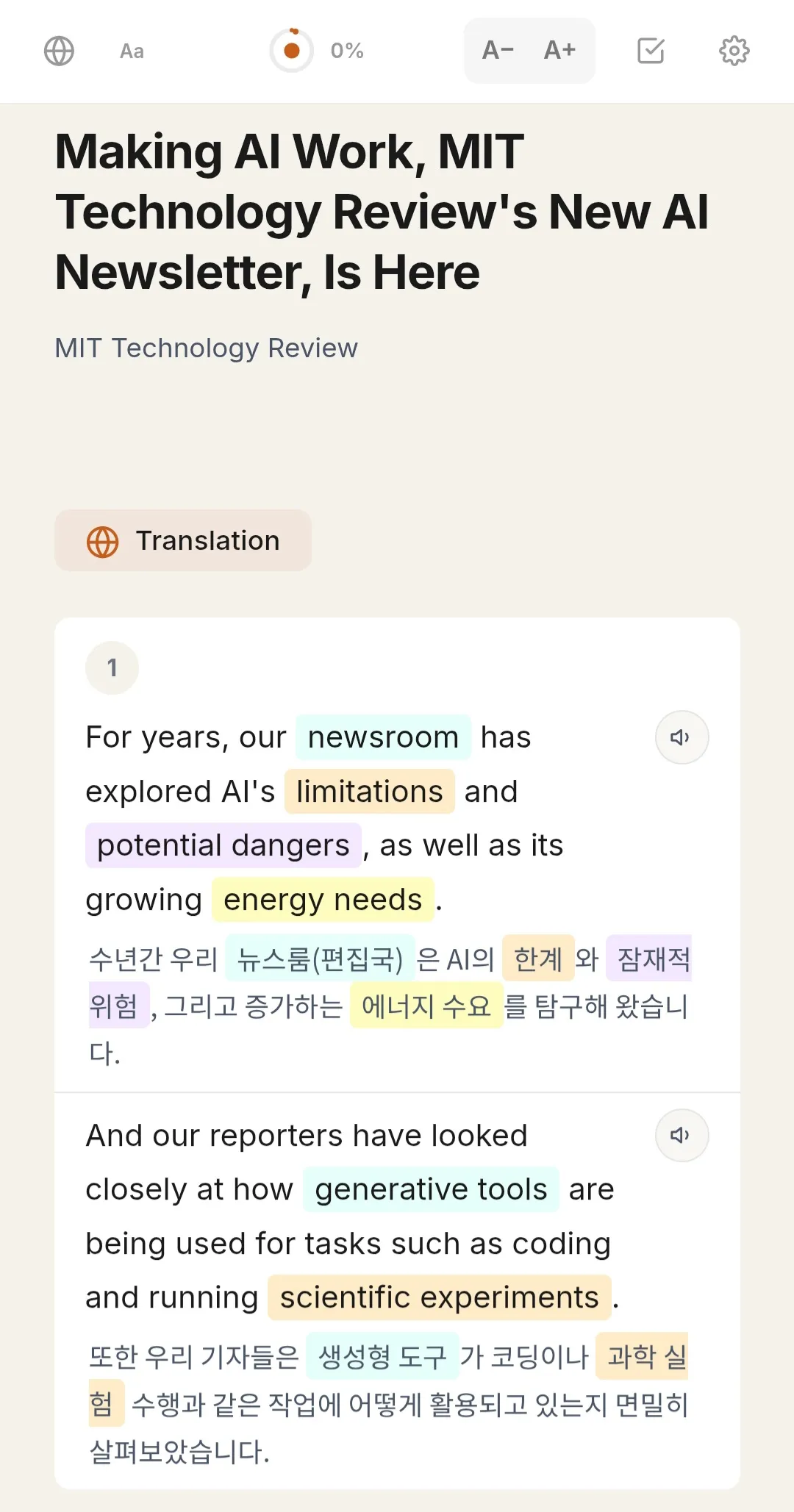Select the potential dangers highlight
The height and width of the screenshot is (1512, 794).
click(x=223, y=845)
